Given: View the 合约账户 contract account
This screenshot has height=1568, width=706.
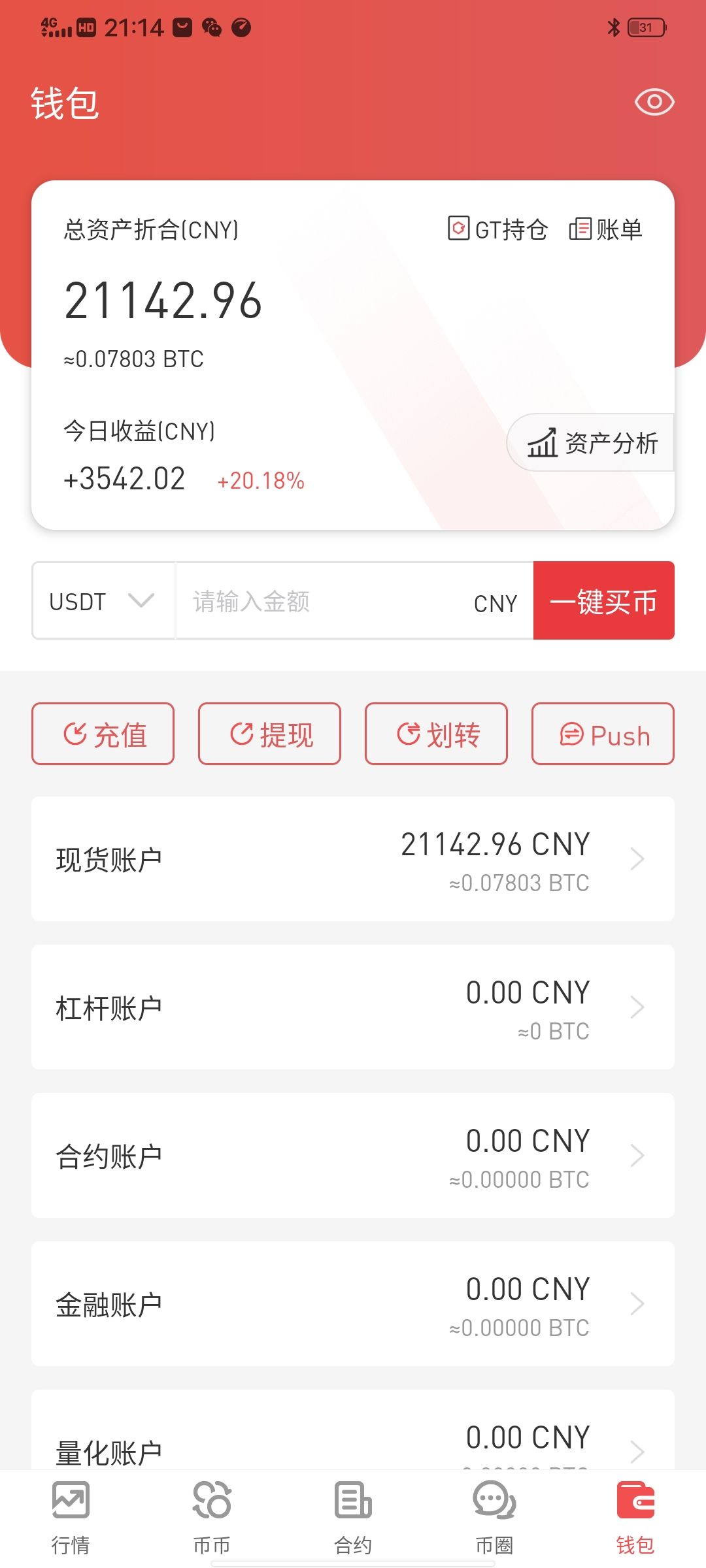Looking at the screenshot, I should pyautogui.click(x=353, y=1156).
